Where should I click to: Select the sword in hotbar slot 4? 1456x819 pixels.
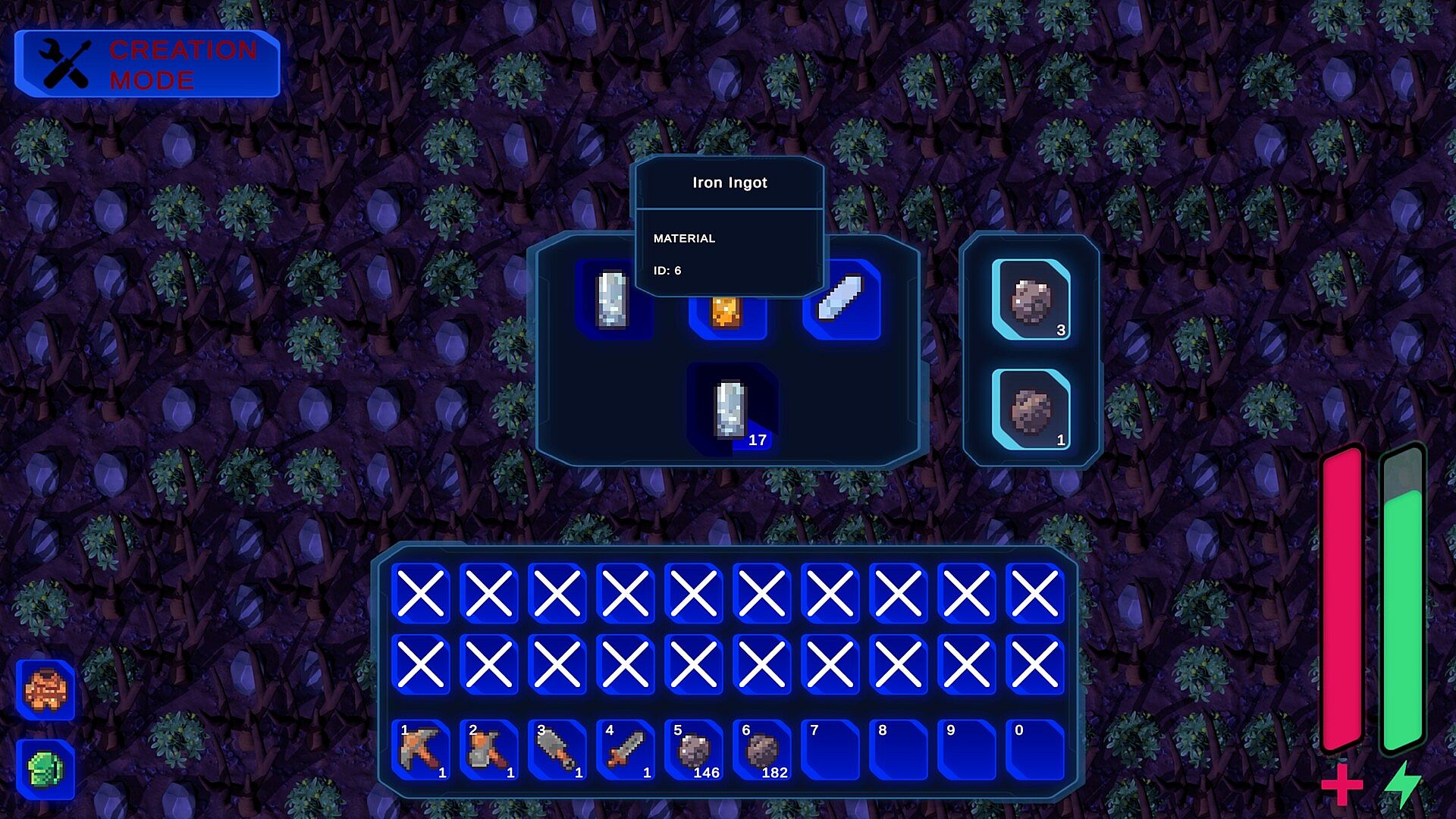pos(625,750)
